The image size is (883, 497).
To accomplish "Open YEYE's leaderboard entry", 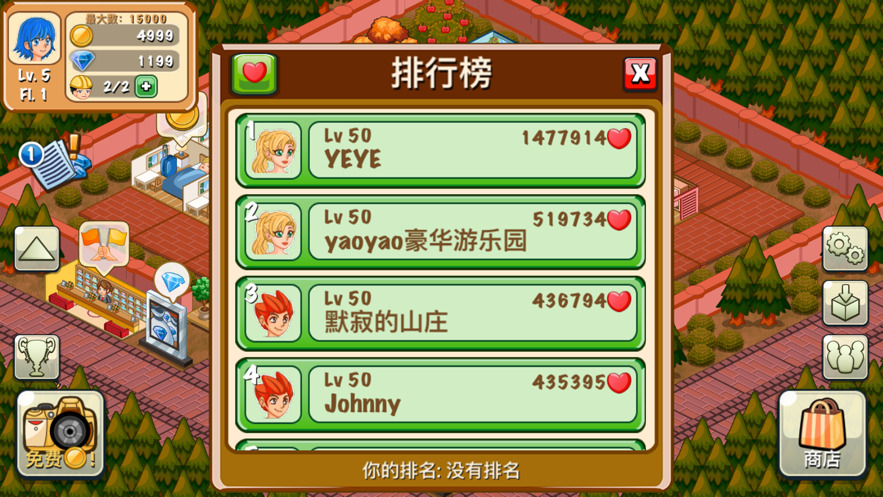I will [440, 150].
